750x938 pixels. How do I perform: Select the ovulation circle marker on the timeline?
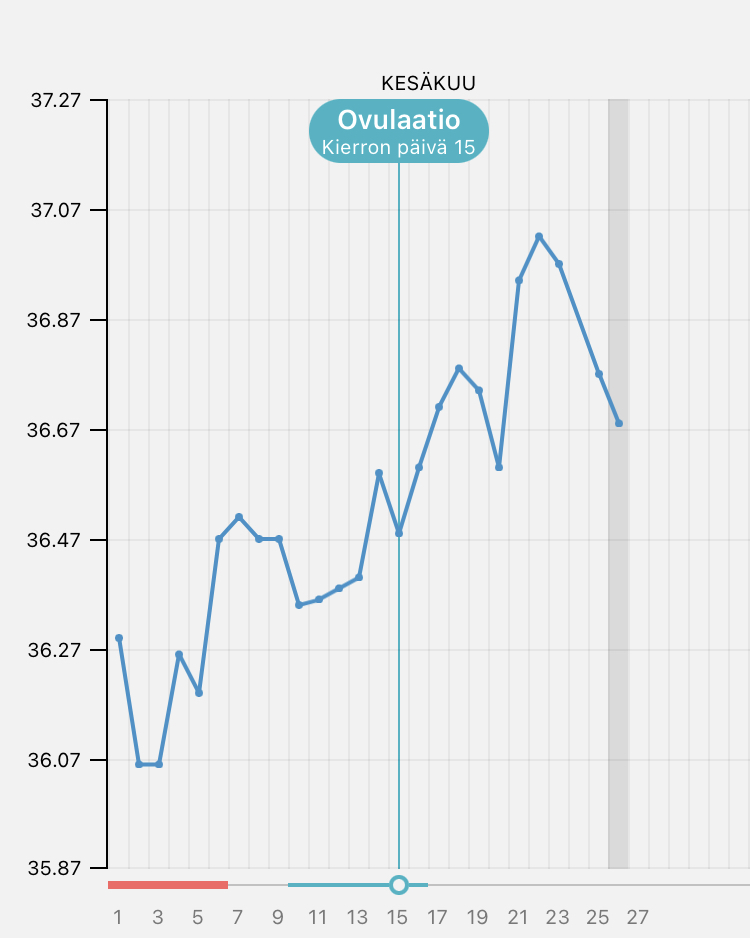pos(399,884)
